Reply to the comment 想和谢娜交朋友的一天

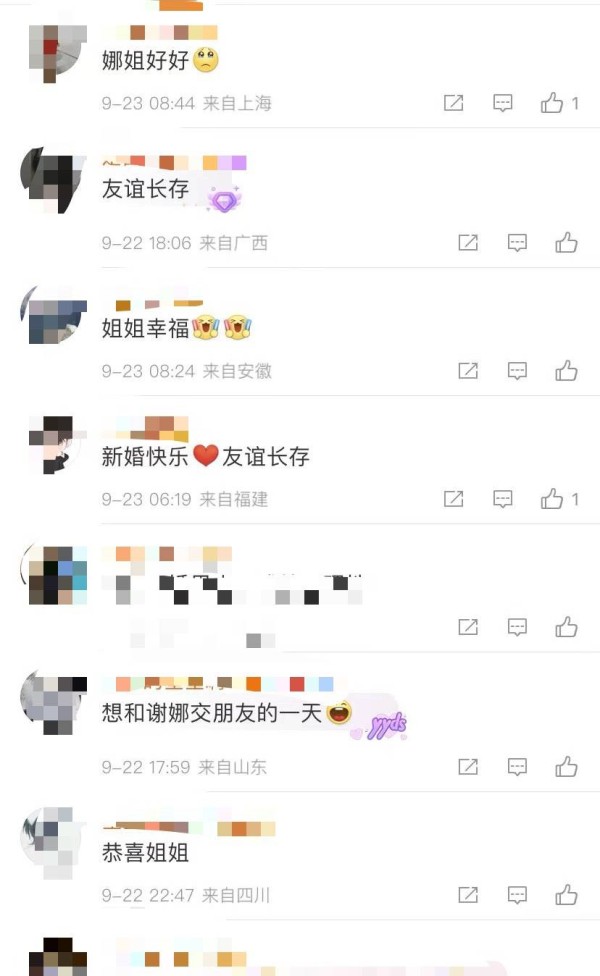pyautogui.click(x=517, y=766)
